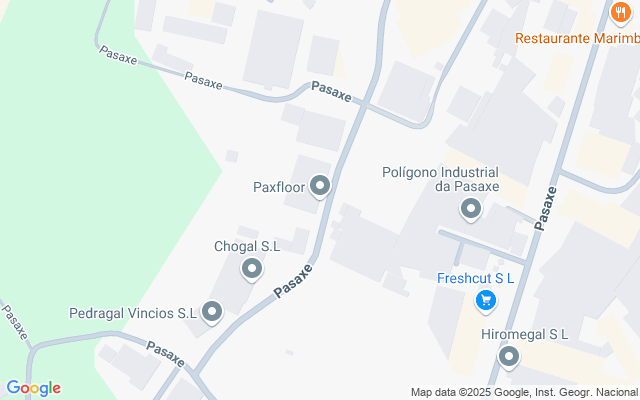640x400 pixels.
Task: Open the Hiromegal S L marker
Action: 509,356
